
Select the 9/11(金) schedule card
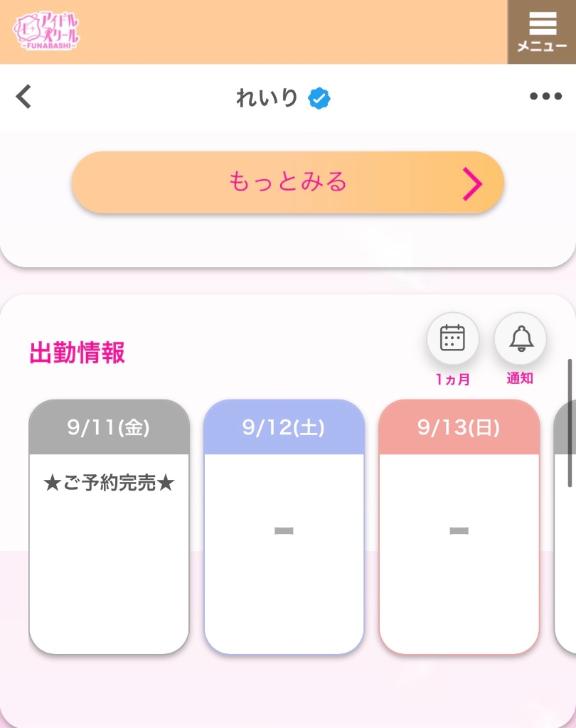point(109,526)
